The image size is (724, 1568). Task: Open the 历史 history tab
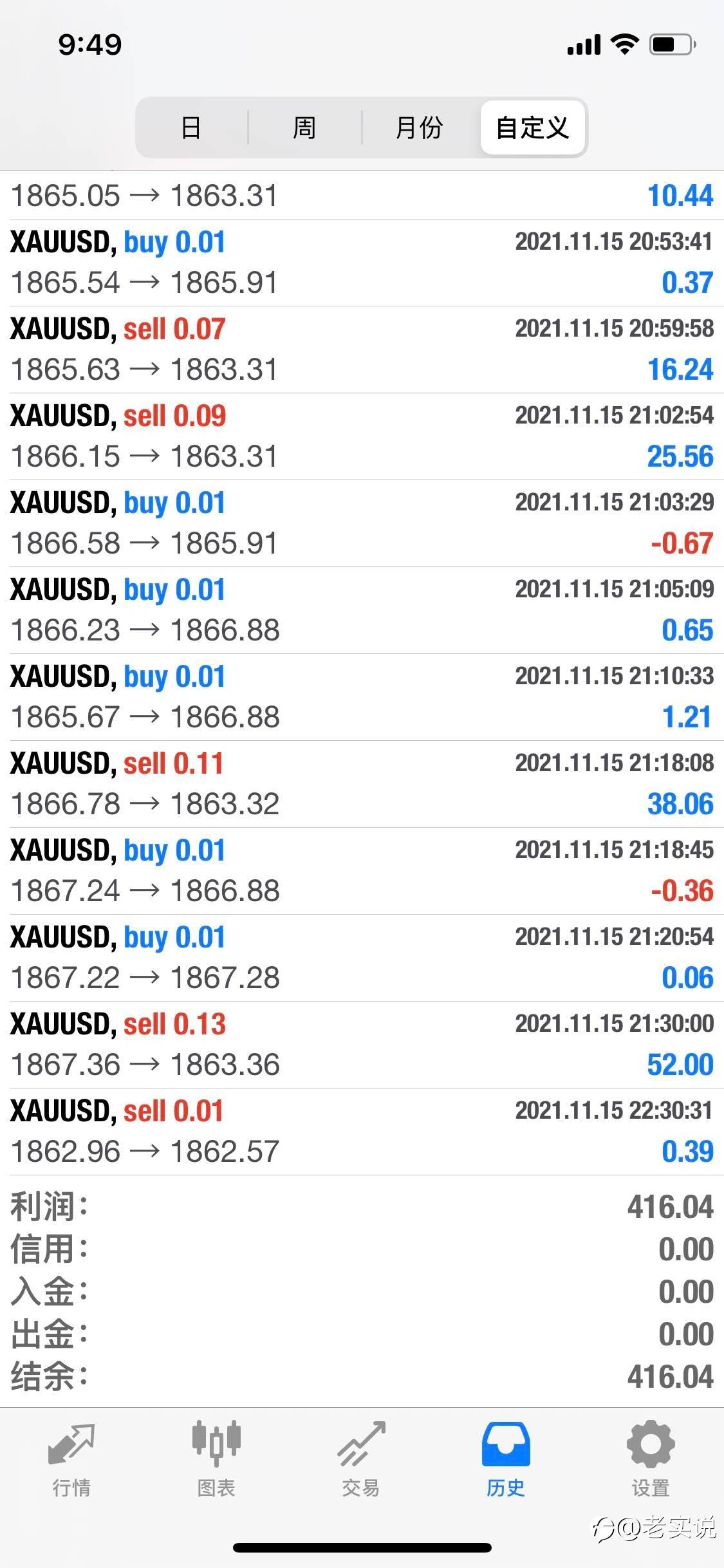point(506,1460)
